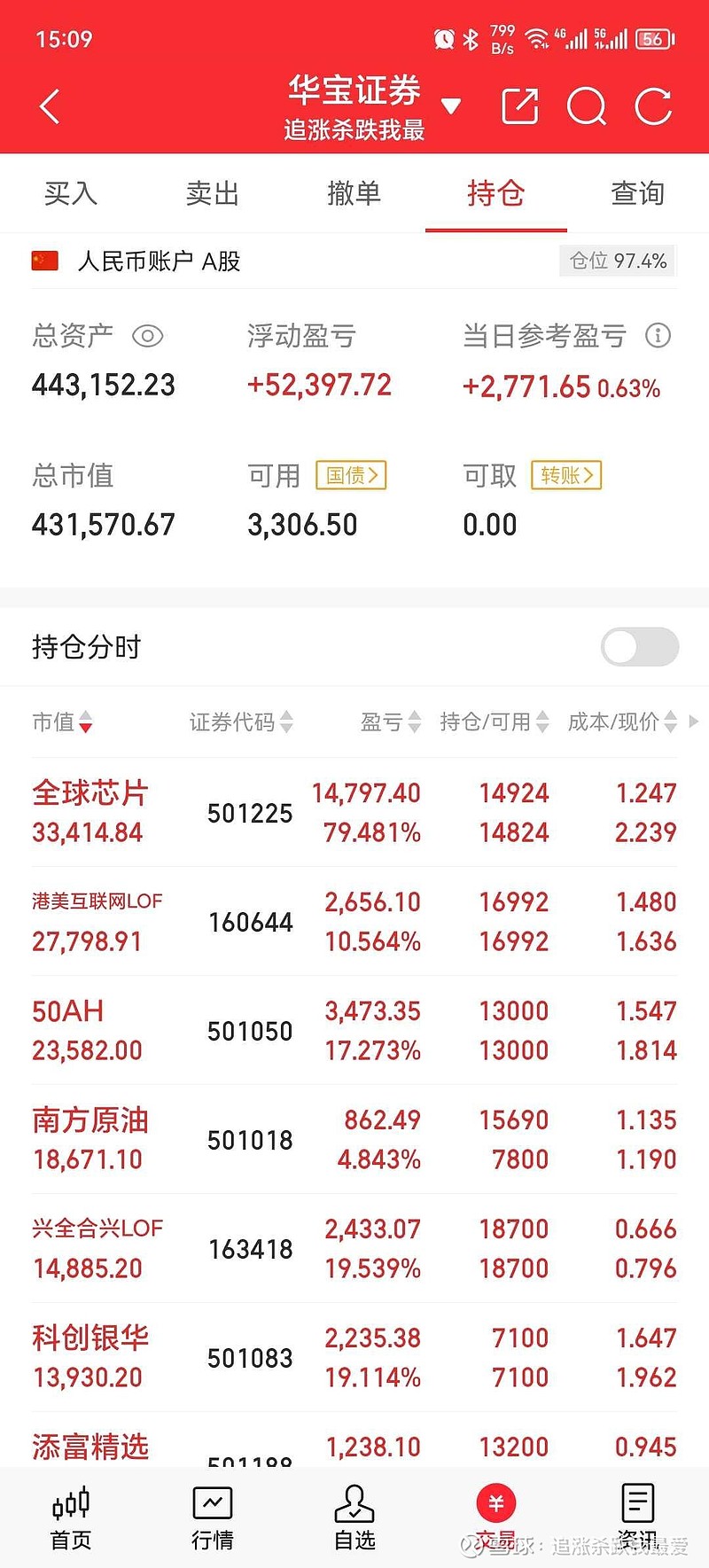Open account dropdown beside 华宝证券 title

pyautogui.click(x=452, y=105)
